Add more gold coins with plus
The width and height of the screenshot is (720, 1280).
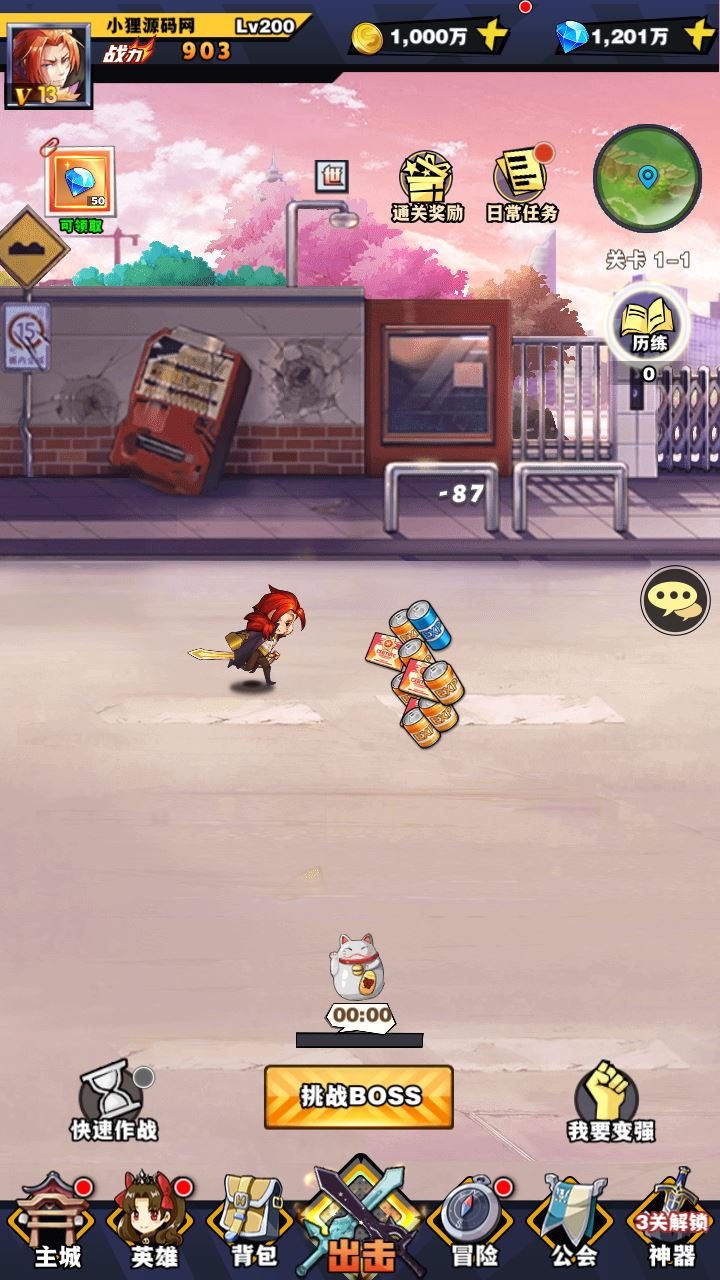[491, 37]
